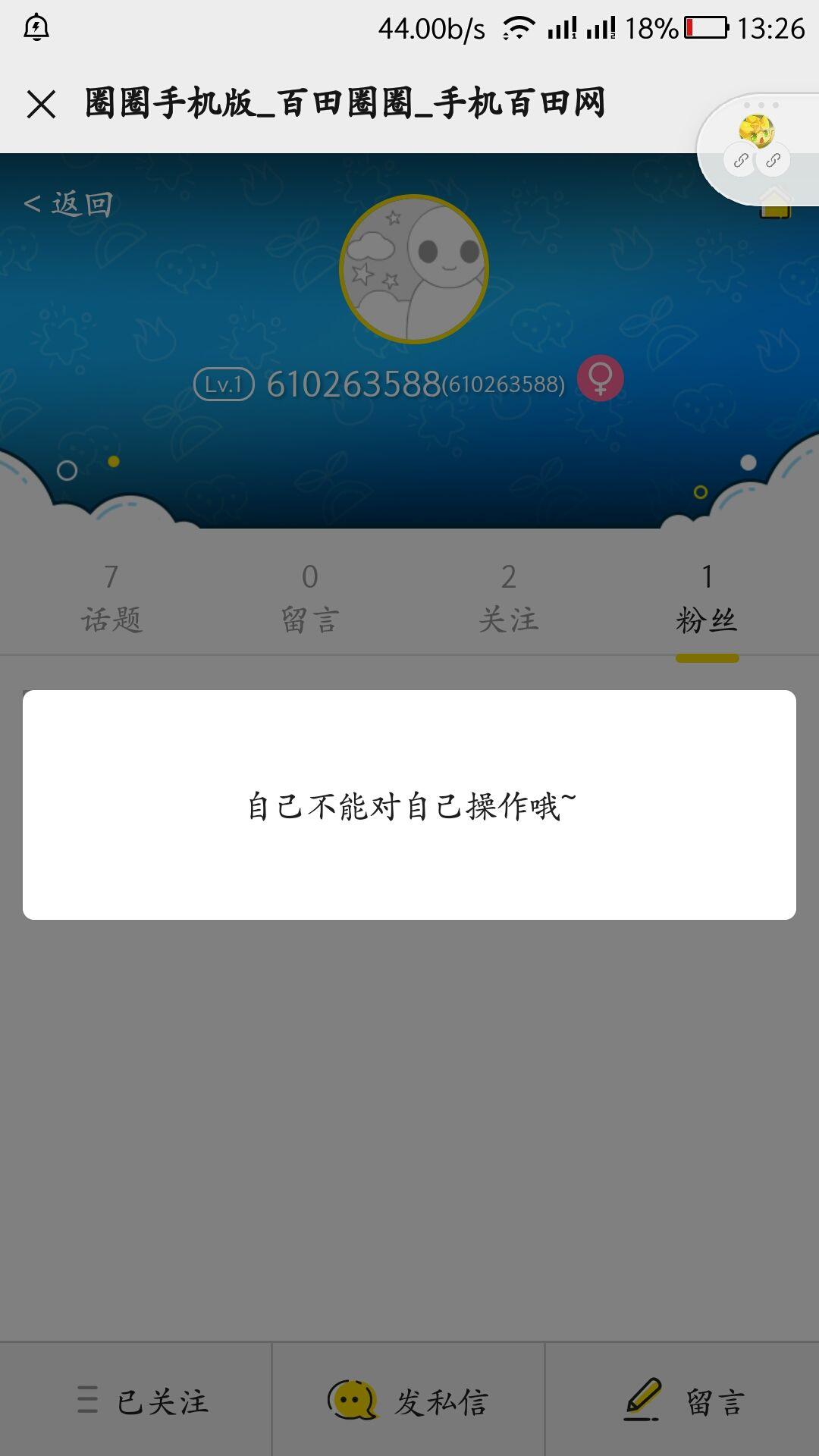
Task: Switch to the 话题 tab
Action: click(x=111, y=599)
